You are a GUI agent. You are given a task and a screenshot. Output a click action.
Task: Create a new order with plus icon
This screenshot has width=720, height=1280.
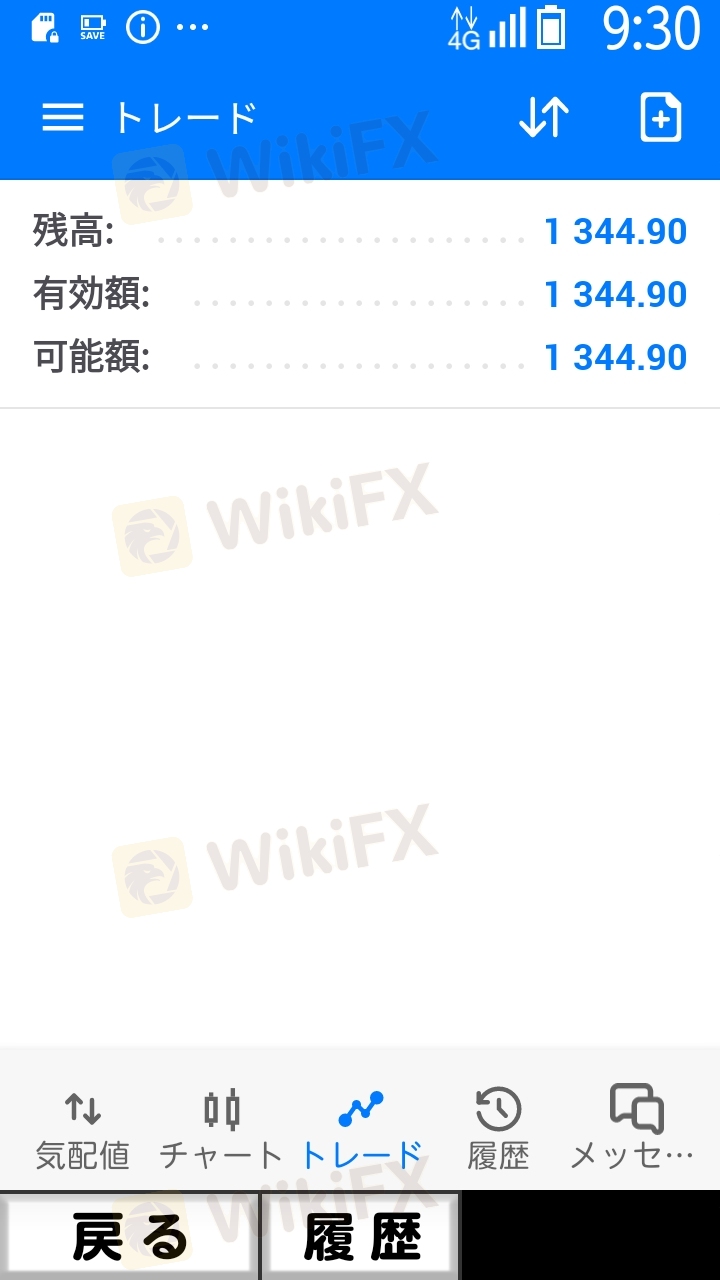point(661,118)
